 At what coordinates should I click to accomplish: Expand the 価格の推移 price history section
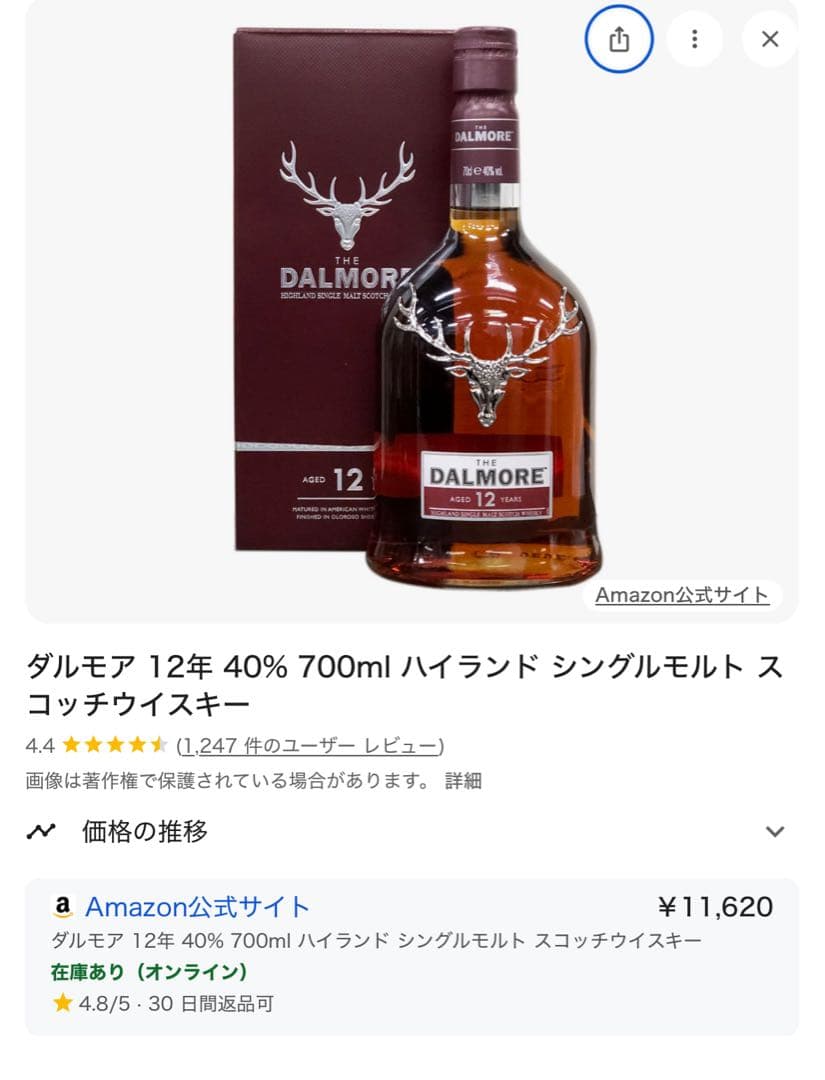(774, 832)
